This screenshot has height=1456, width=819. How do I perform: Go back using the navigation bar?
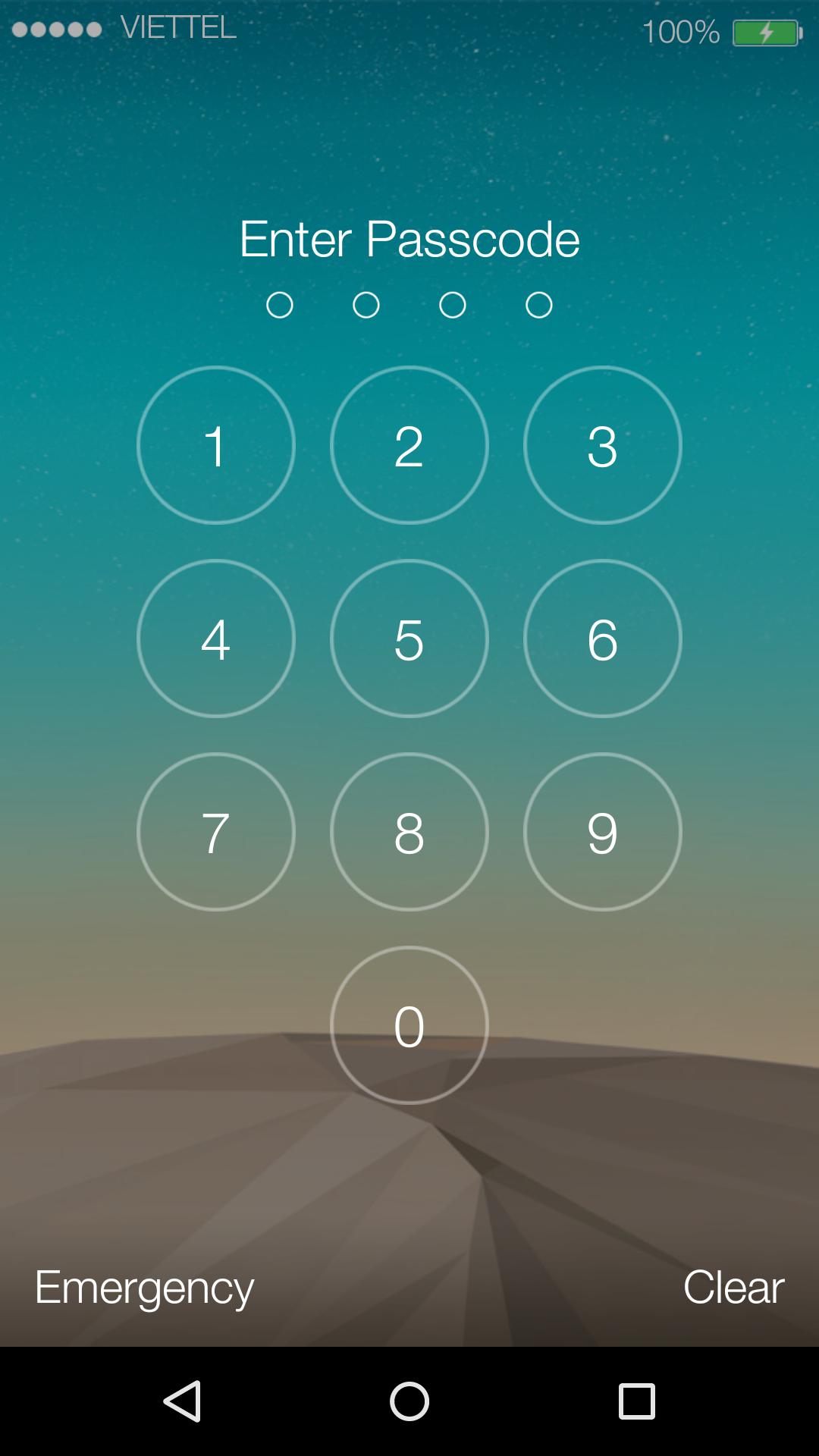coord(182,1401)
